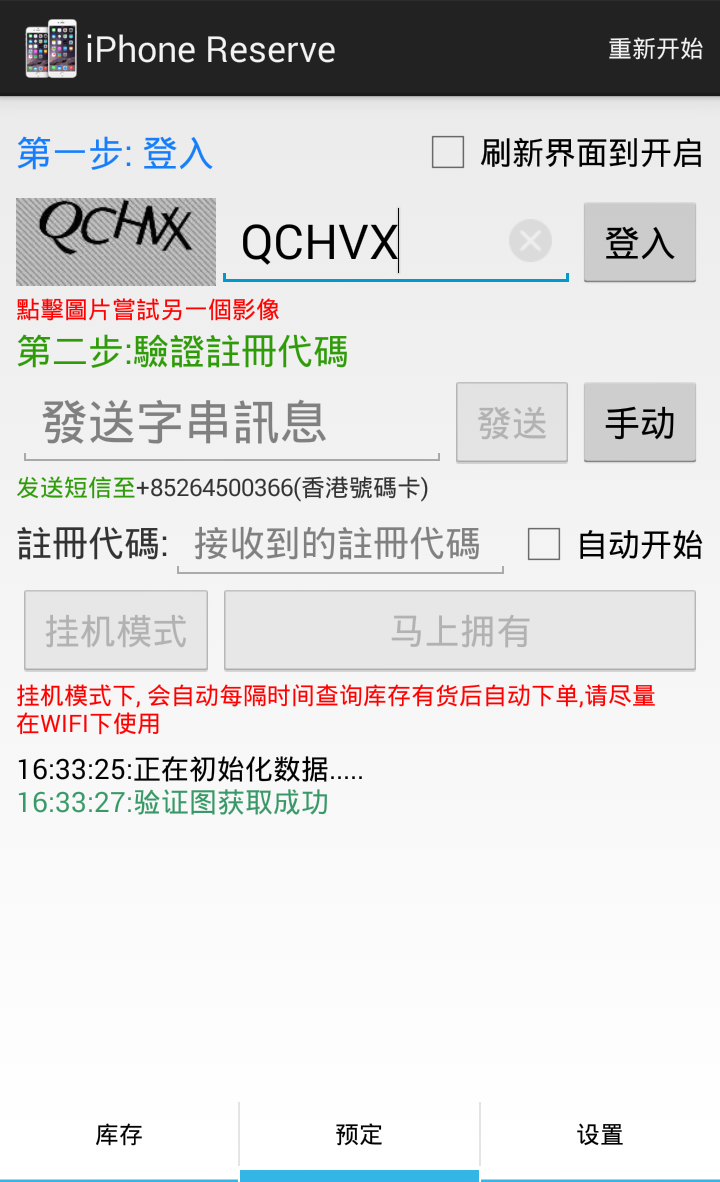Open the 设置 tab
This screenshot has width=720, height=1182.
pyautogui.click(x=600, y=1135)
